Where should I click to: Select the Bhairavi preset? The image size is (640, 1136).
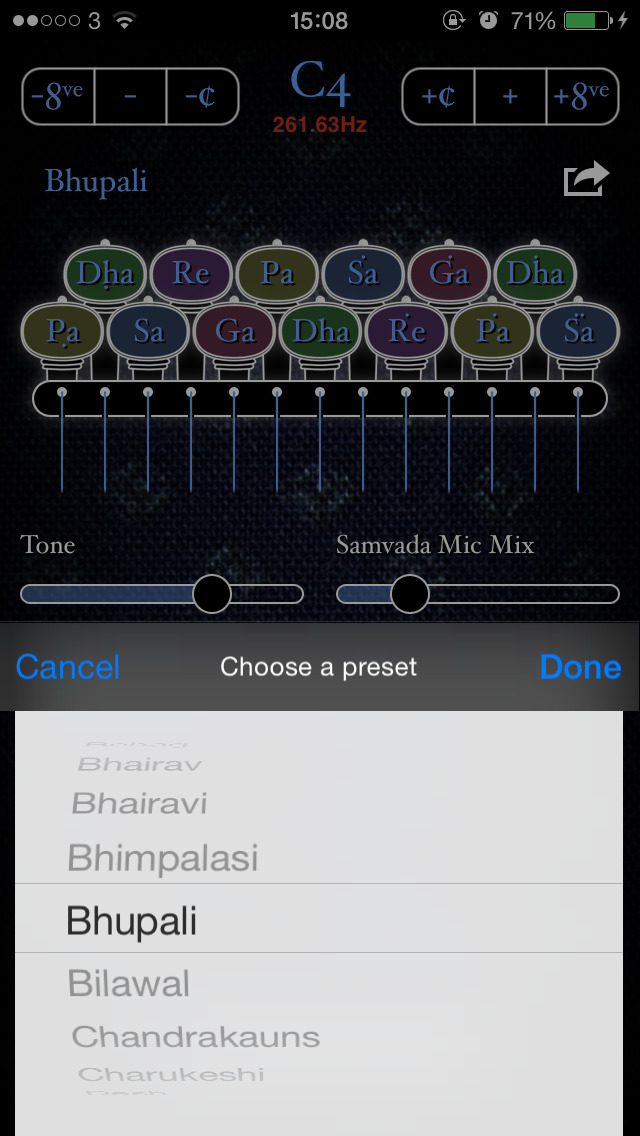tap(139, 803)
